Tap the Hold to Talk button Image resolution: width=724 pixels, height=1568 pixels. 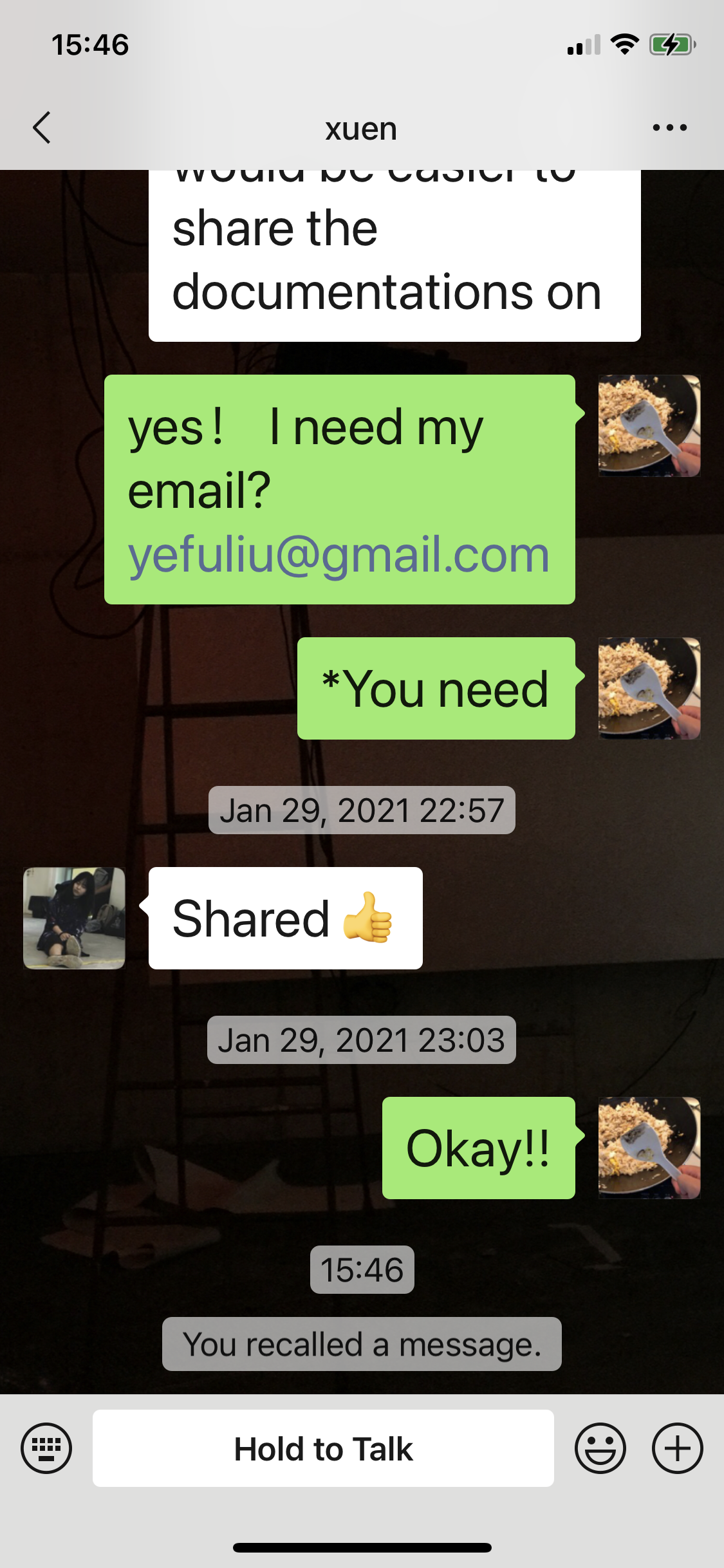click(323, 1448)
